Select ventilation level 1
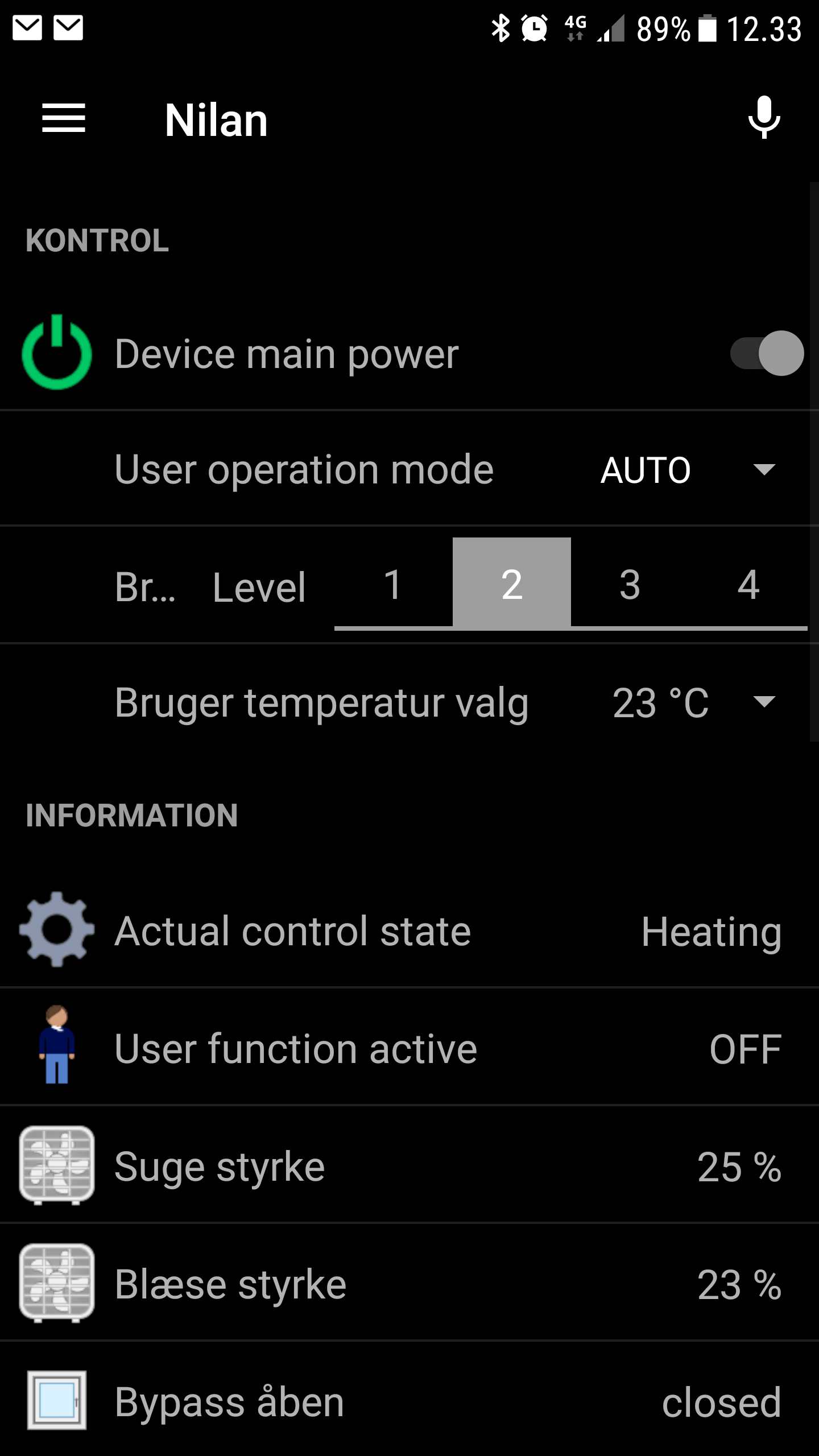Viewport: 819px width, 1456px height. click(x=393, y=585)
